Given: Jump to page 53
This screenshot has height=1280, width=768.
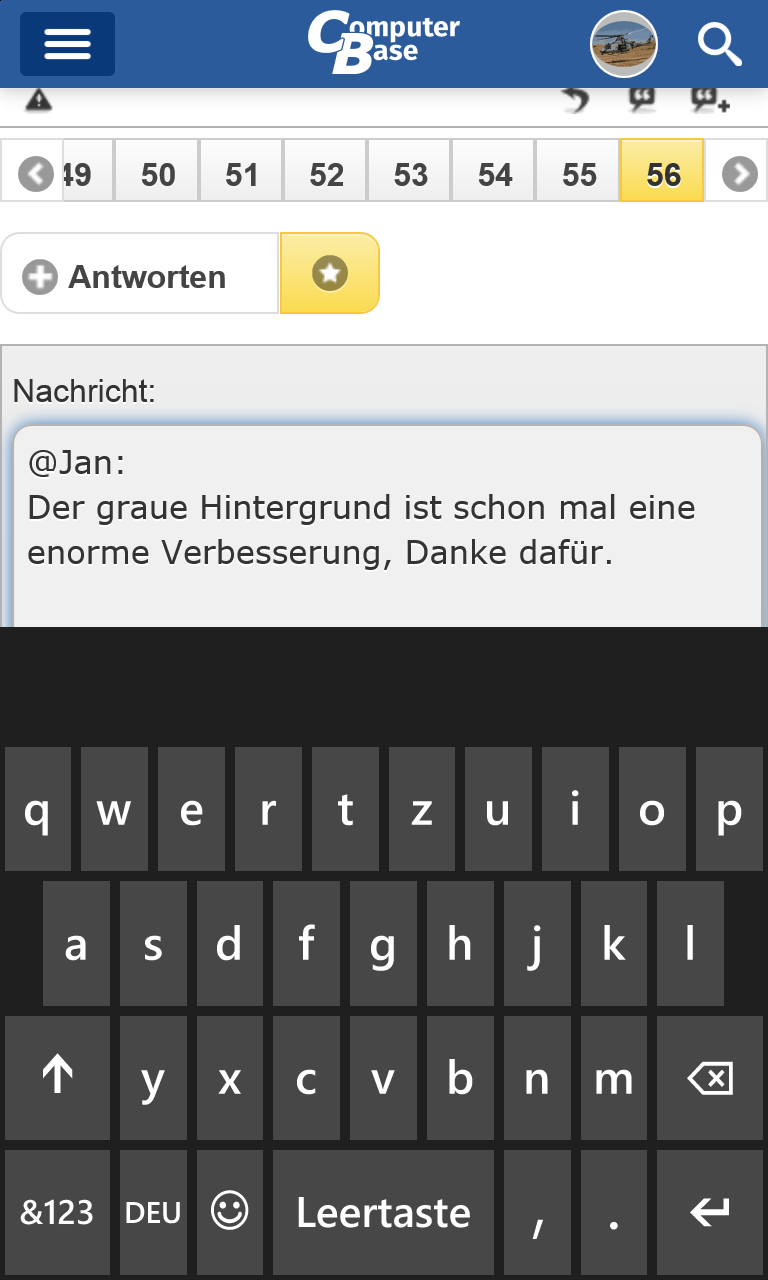Looking at the screenshot, I should (x=410, y=174).
